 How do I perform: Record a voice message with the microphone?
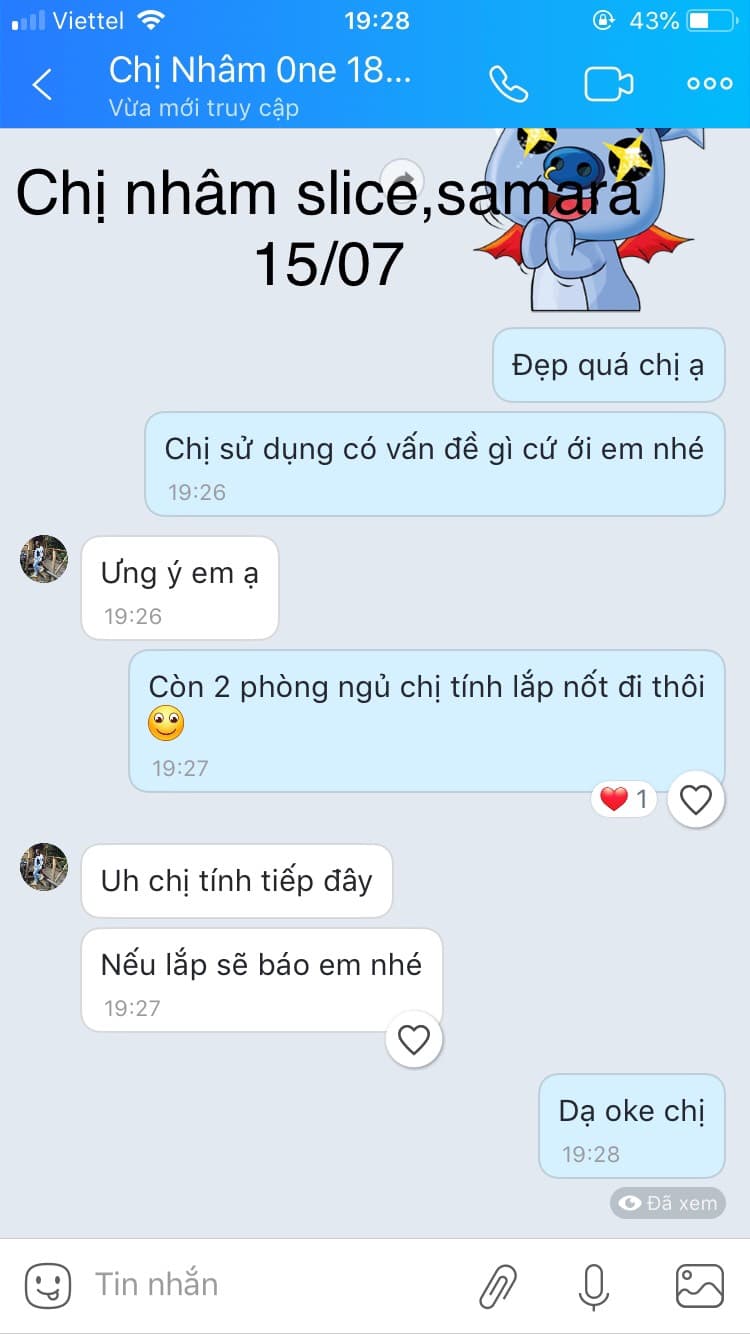(x=594, y=1285)
